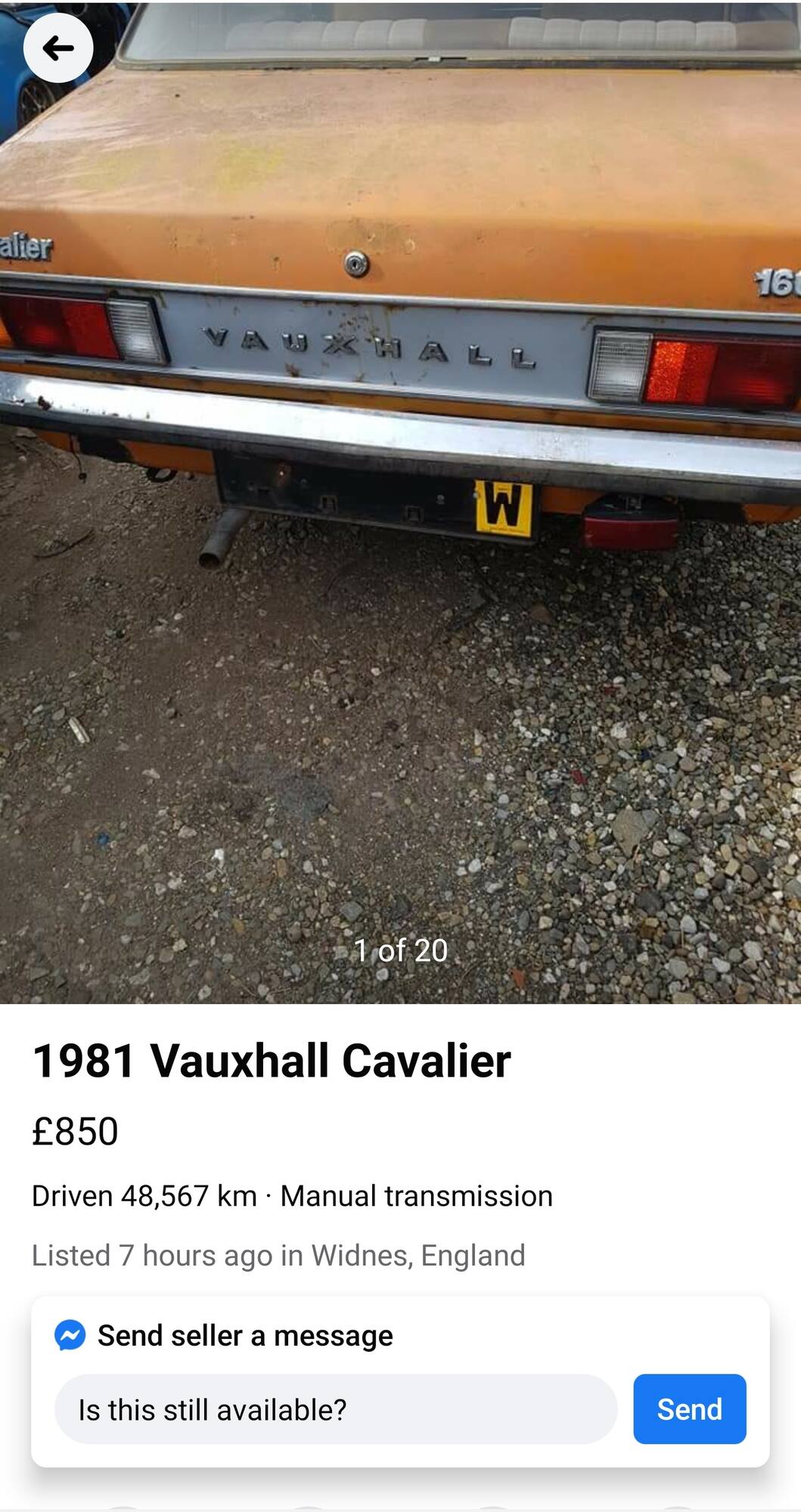Edit the 'Is this still available?' message field
The image size is (801, 1512).
tap(336, 1409)
